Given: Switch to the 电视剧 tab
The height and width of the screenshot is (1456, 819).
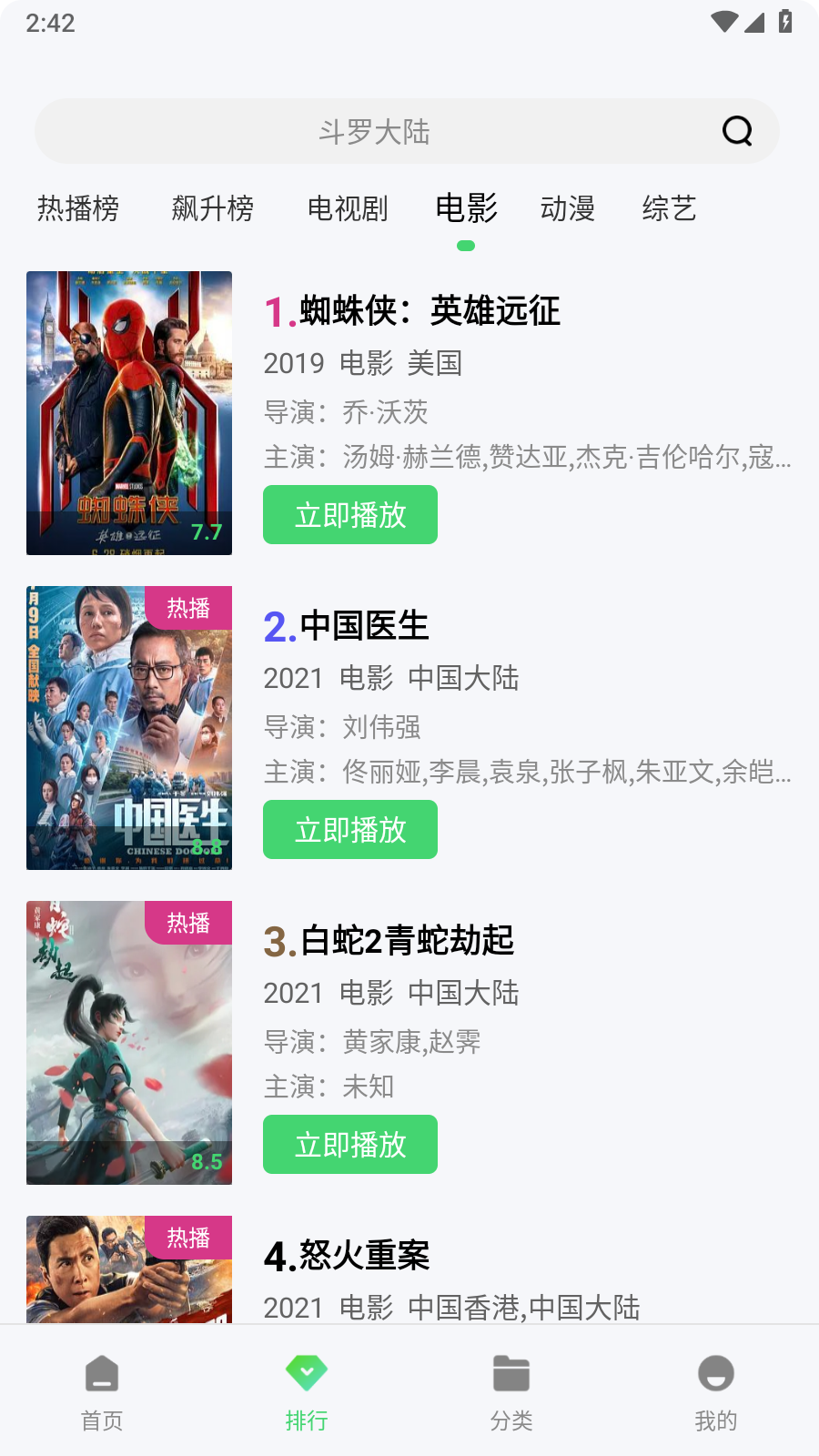Looking at the screenshot, I should pyautogui.click(x=348, y=209).
